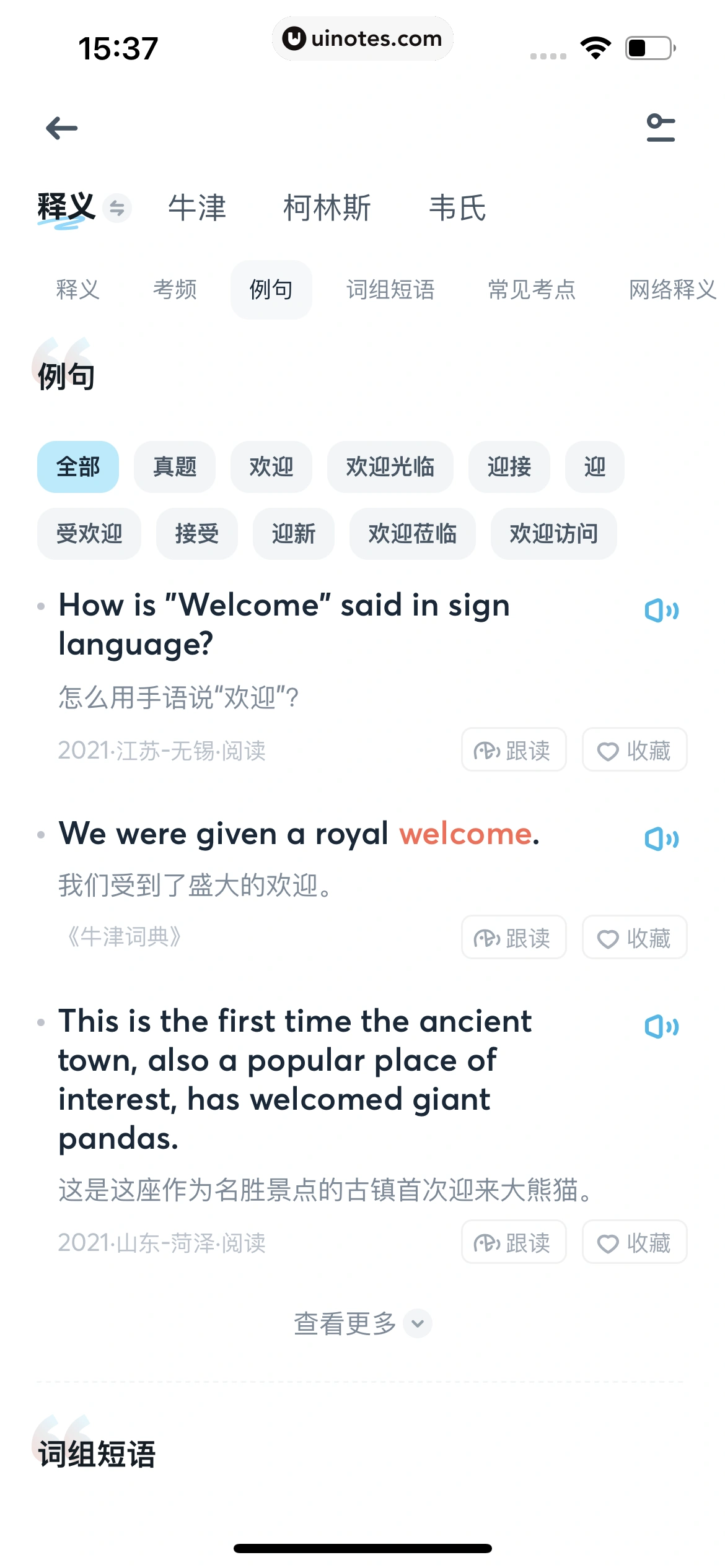Switch examples to the 欢迎莅临 category

click(412, 534)
